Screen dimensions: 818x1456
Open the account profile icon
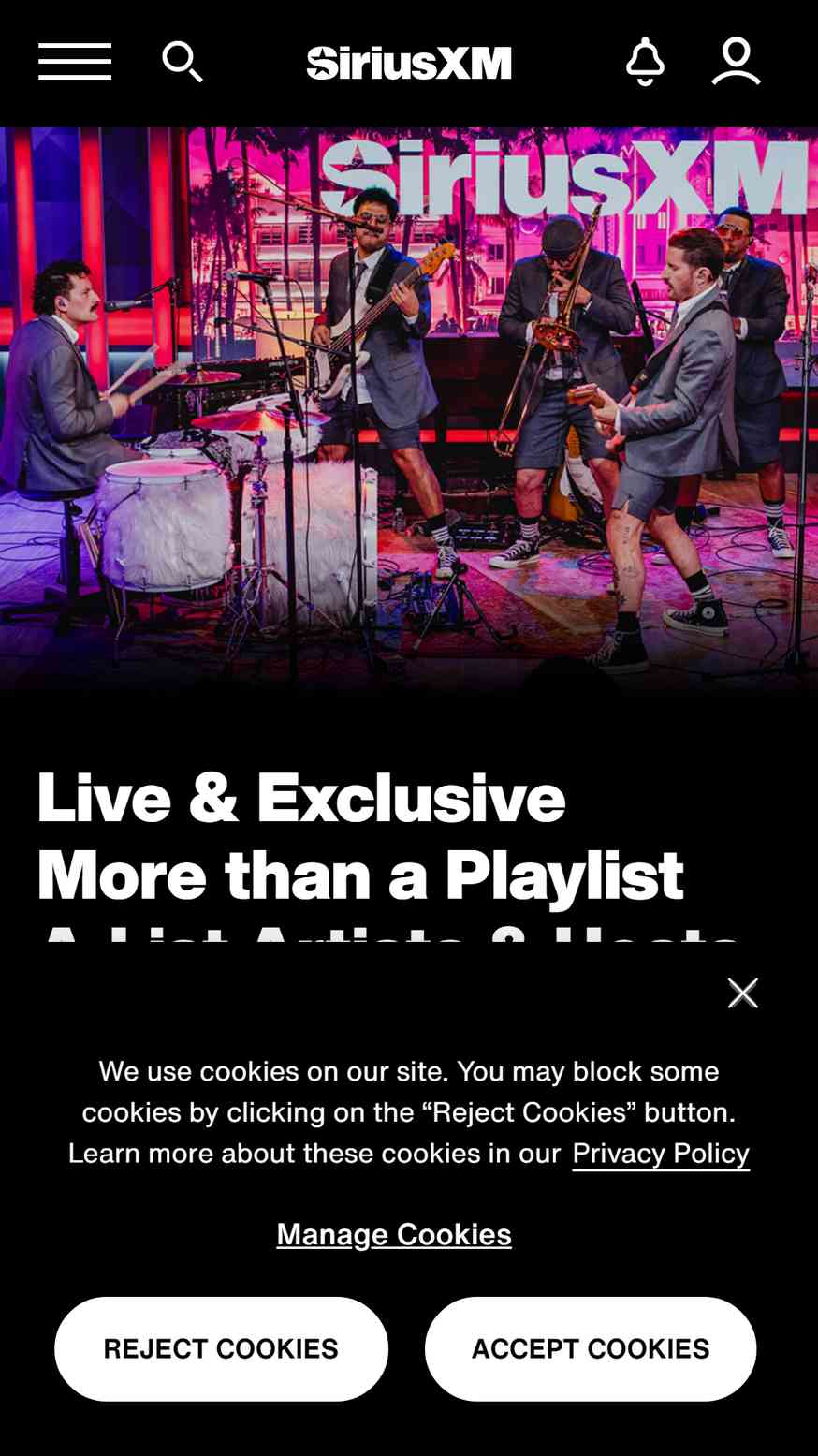(x=737, y=62)
